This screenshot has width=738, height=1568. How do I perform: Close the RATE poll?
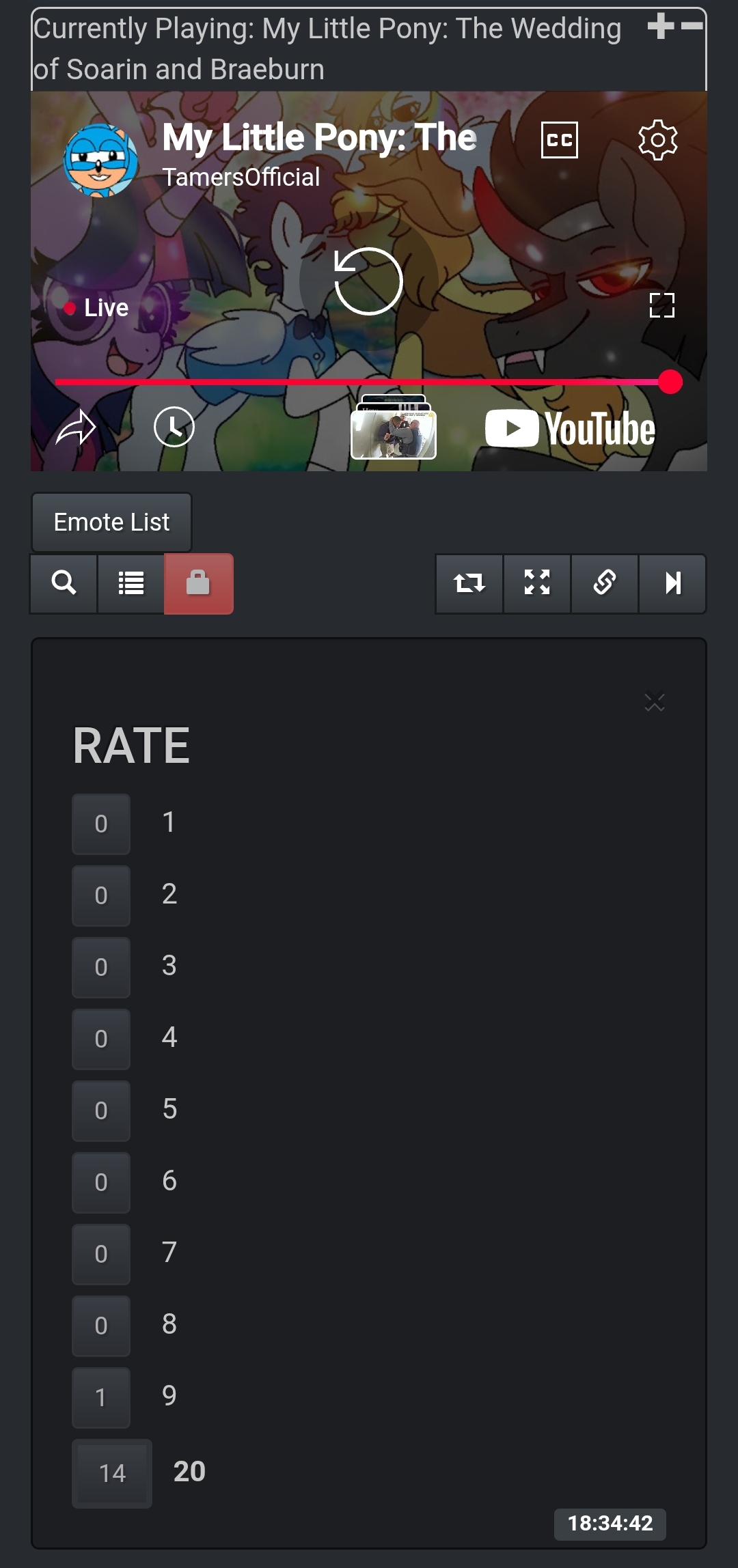point(654,702)
